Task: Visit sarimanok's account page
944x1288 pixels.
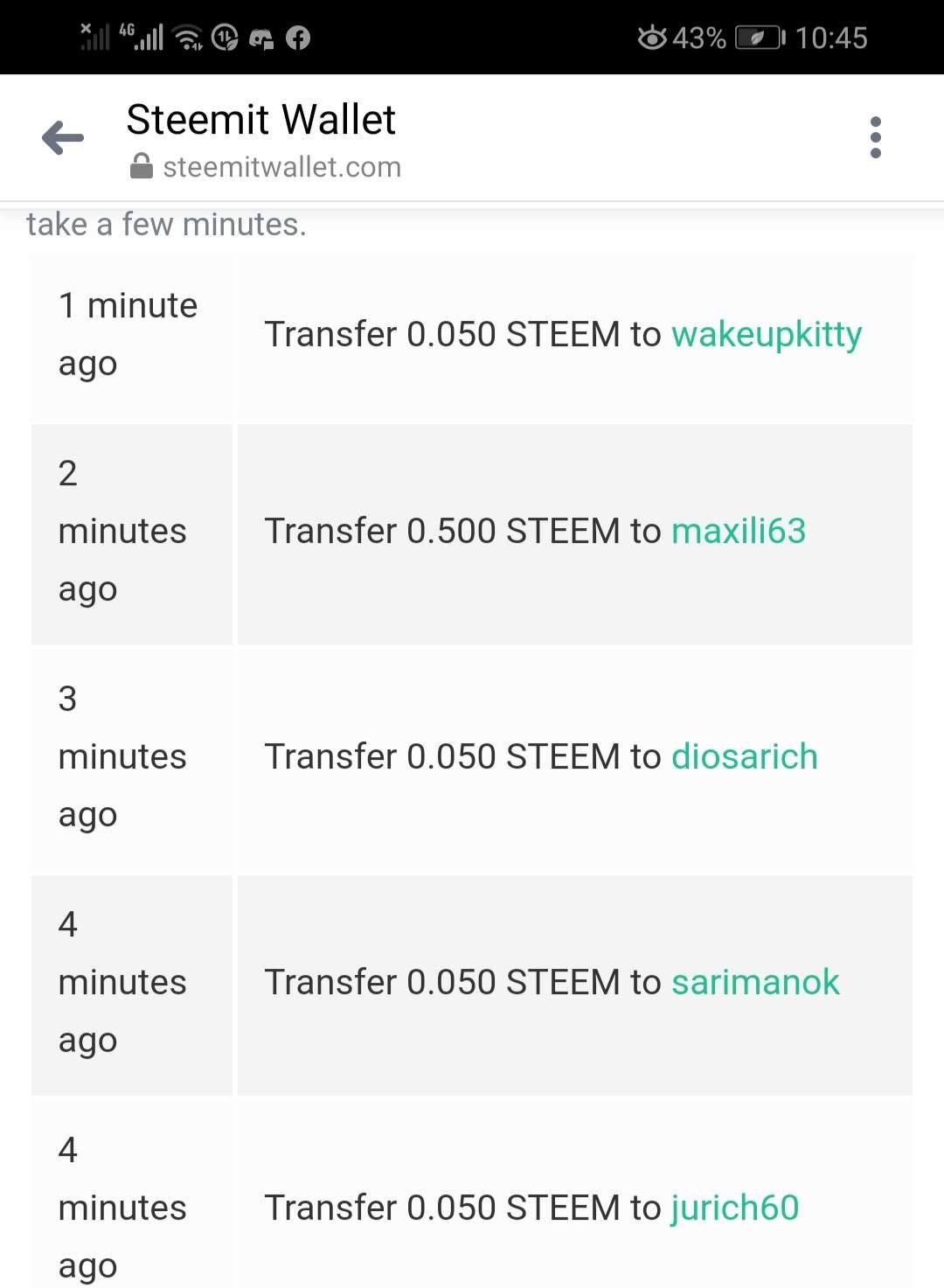Action: pyautogui.click(x=754, y=982)
